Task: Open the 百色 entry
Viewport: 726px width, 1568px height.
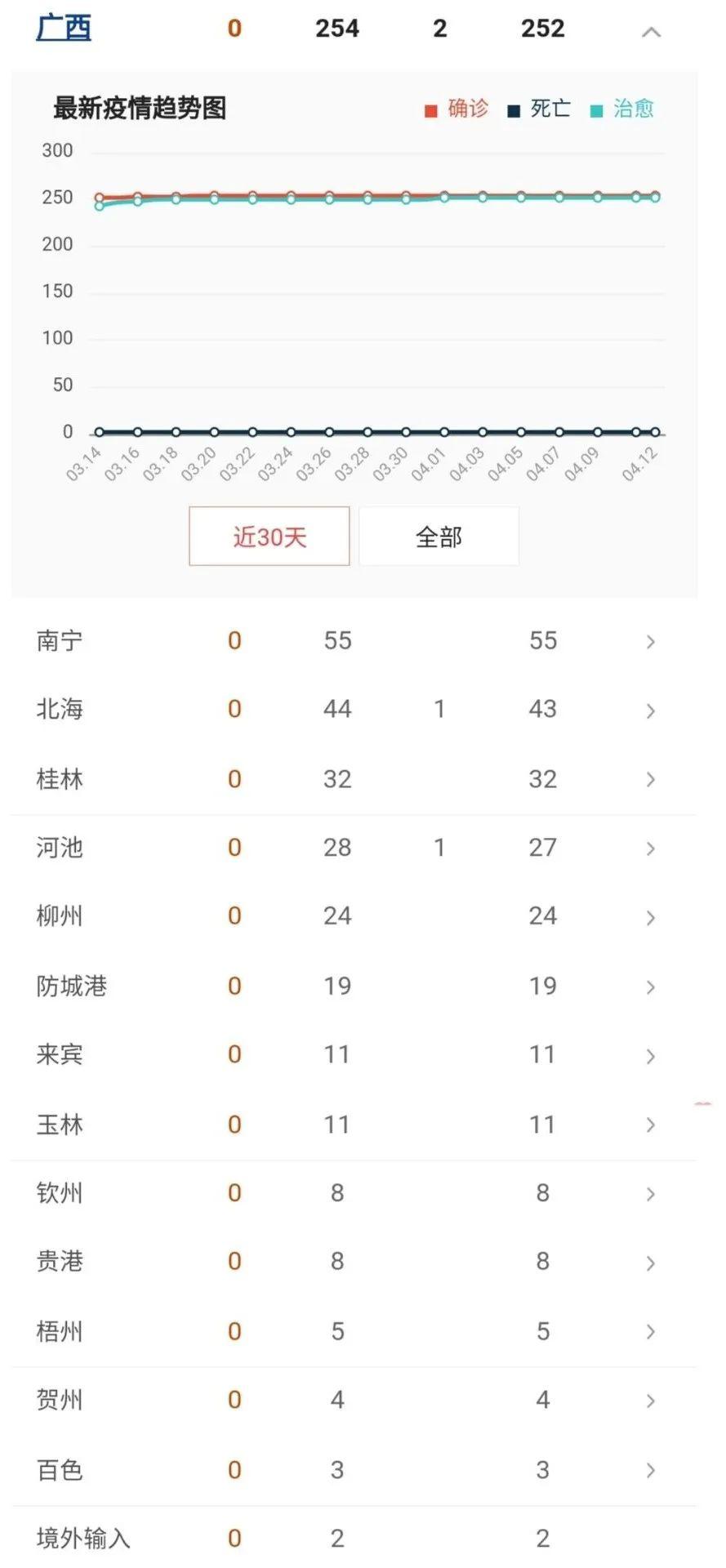Action: 354,1471
